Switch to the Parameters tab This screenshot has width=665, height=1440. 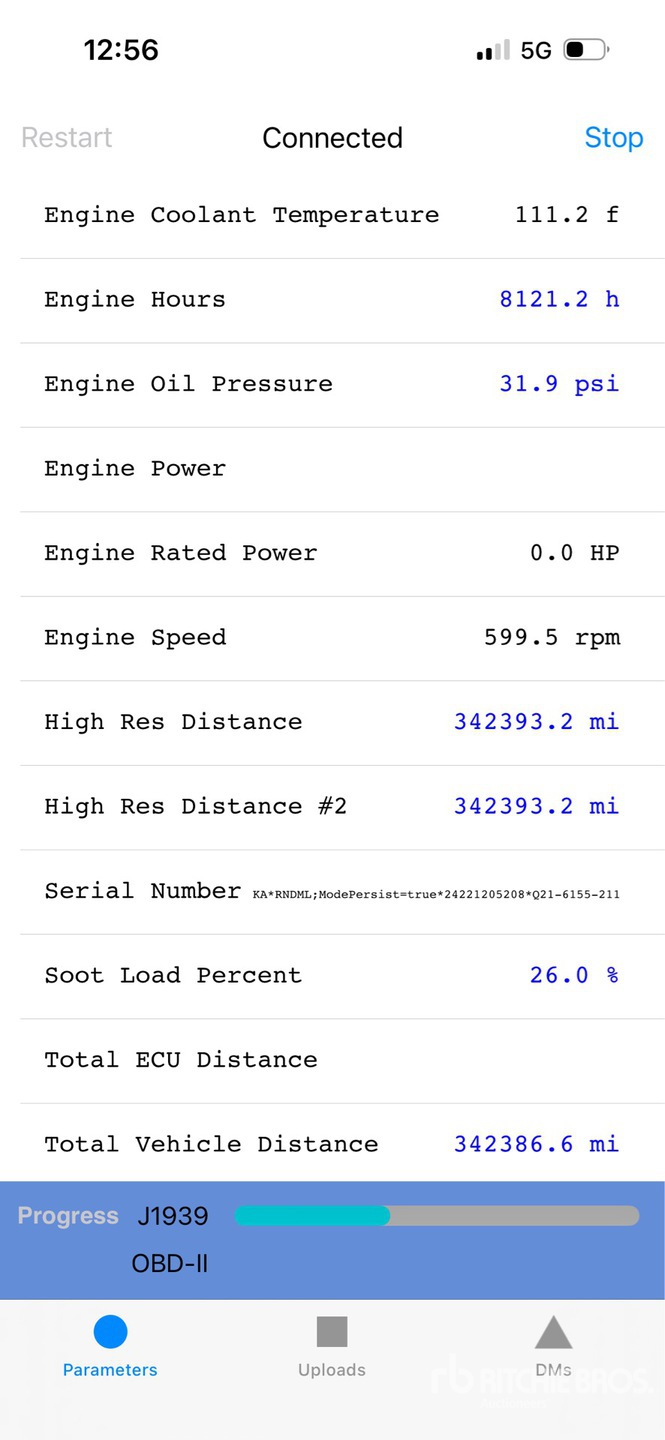tap(110, 1347)
